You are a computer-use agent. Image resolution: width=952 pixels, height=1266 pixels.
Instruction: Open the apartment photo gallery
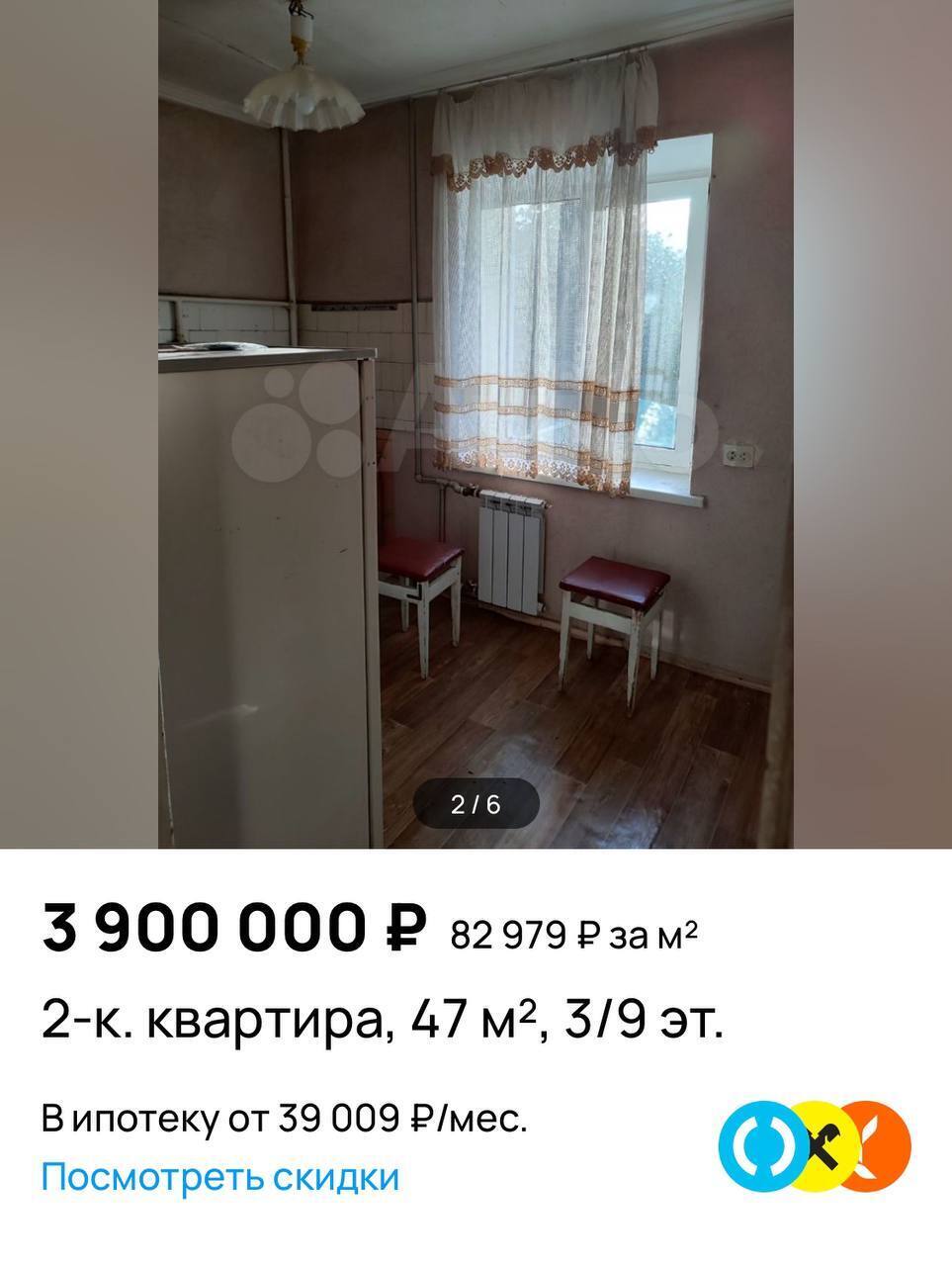click(x=476, y=423)
